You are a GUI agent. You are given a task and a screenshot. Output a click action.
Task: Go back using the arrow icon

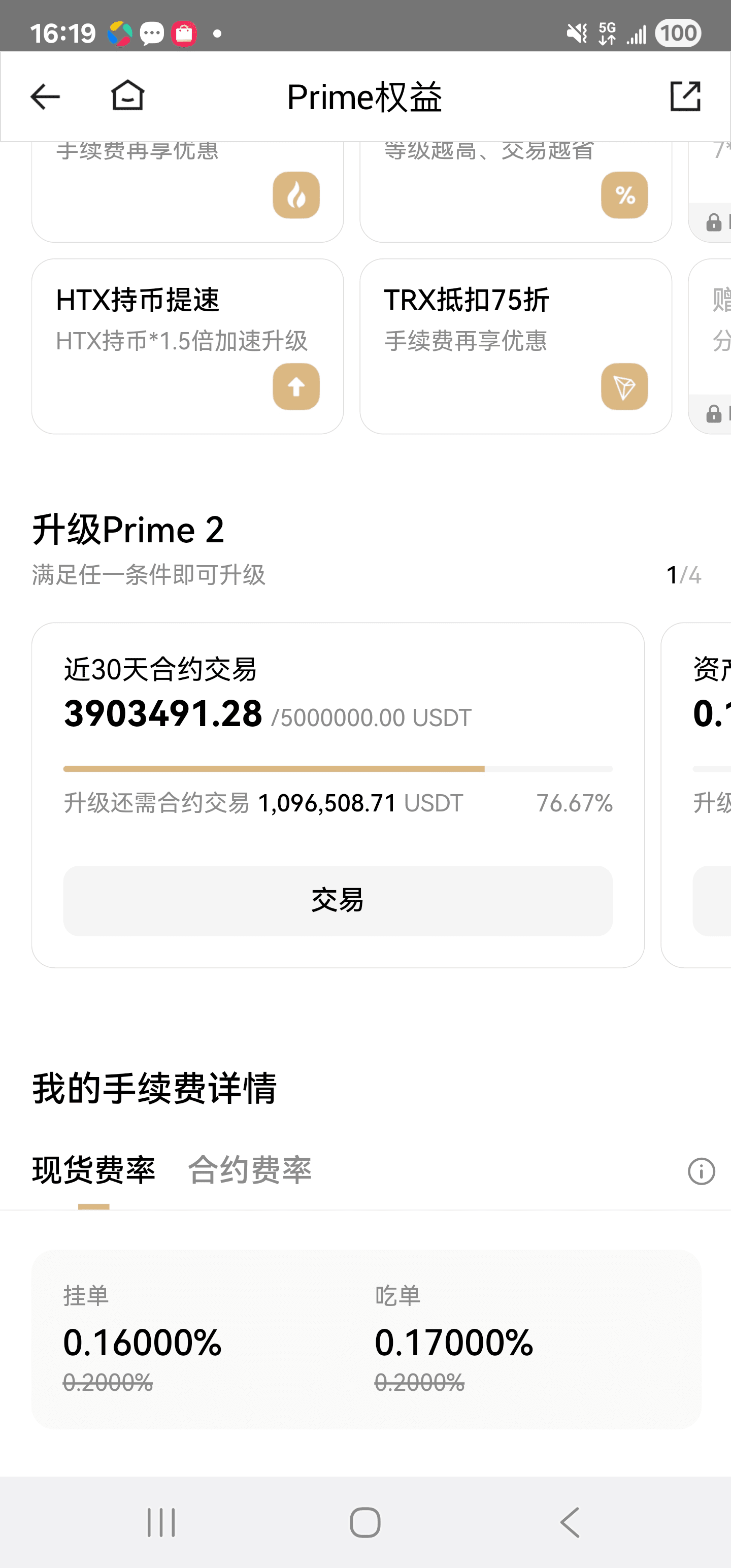[45, 97]
